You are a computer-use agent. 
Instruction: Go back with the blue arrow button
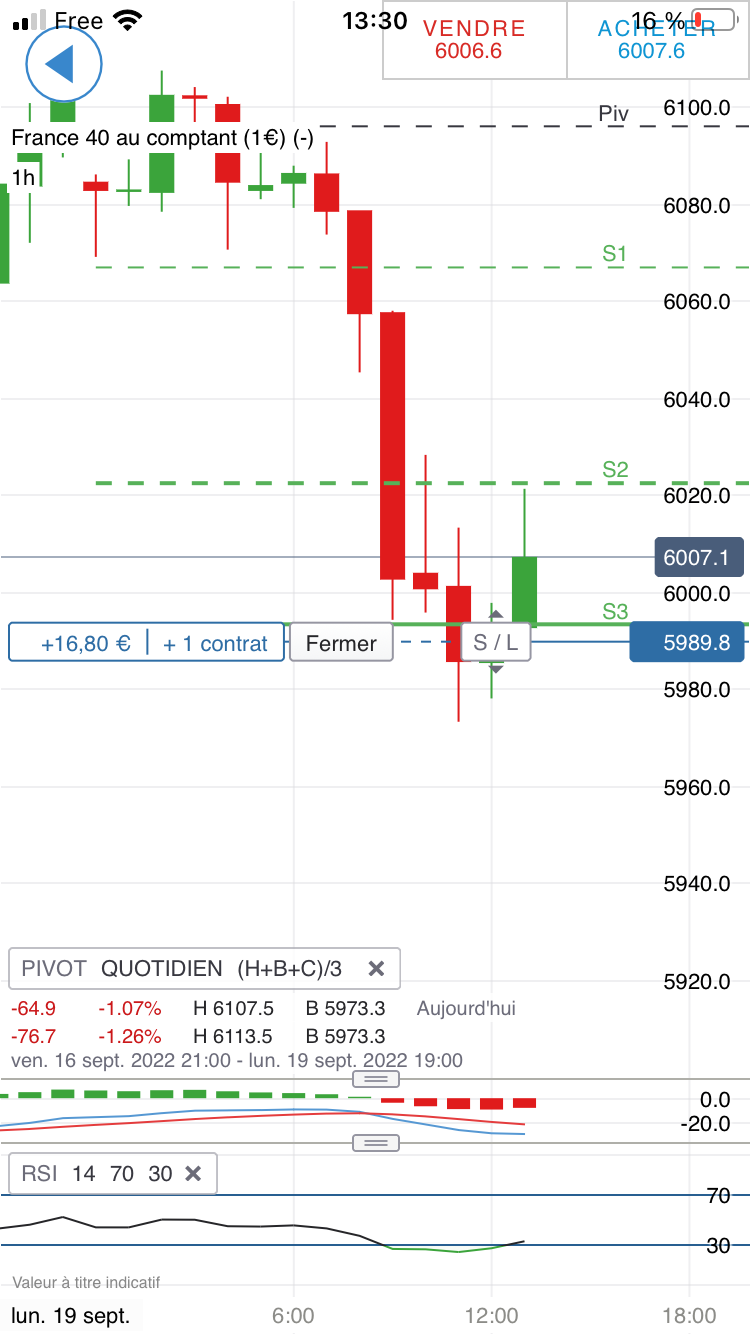[x=64, y=64]
